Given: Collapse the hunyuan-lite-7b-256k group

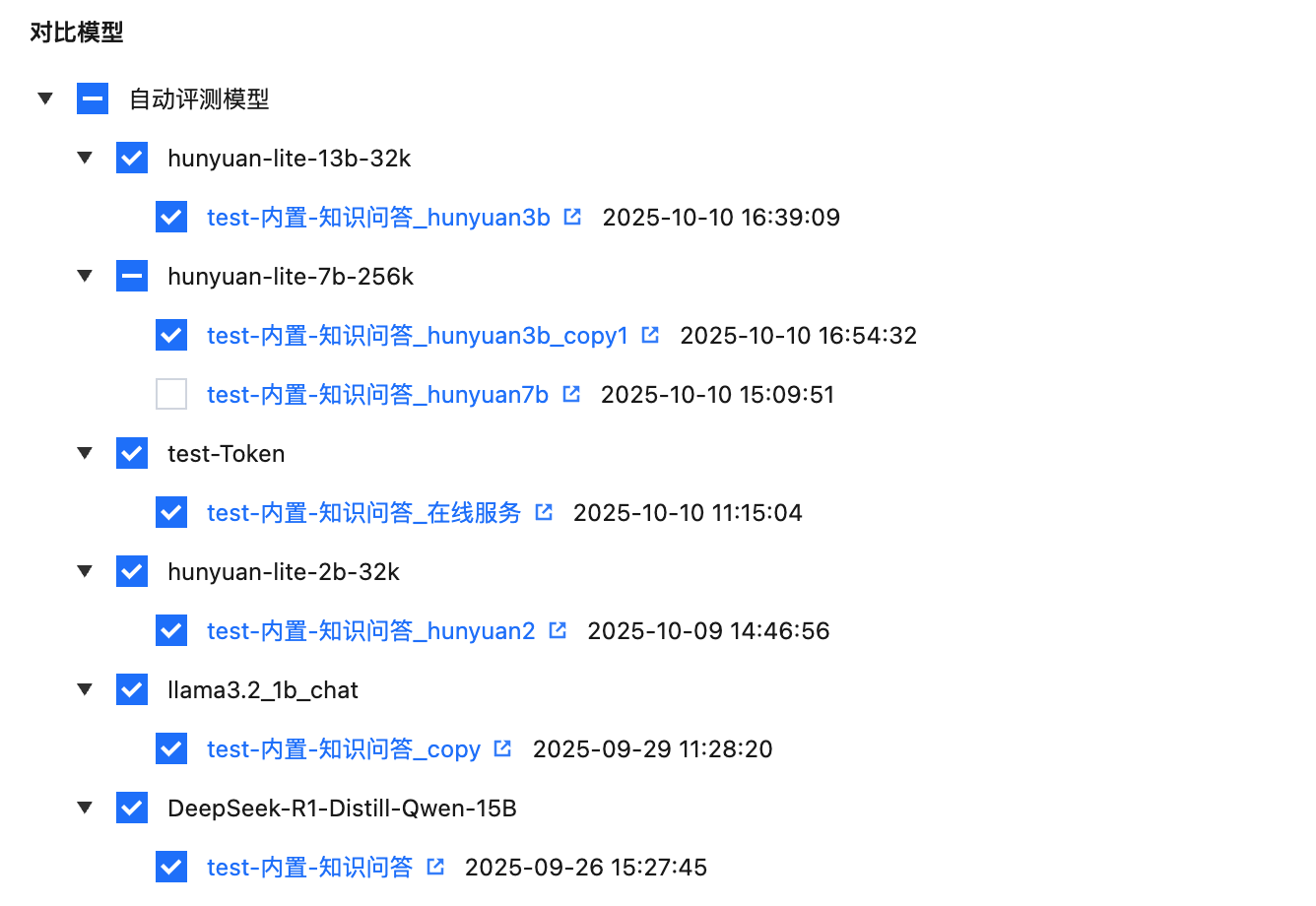Looking at the screenshot, I should pyautogui.click(x=85, y=276).
